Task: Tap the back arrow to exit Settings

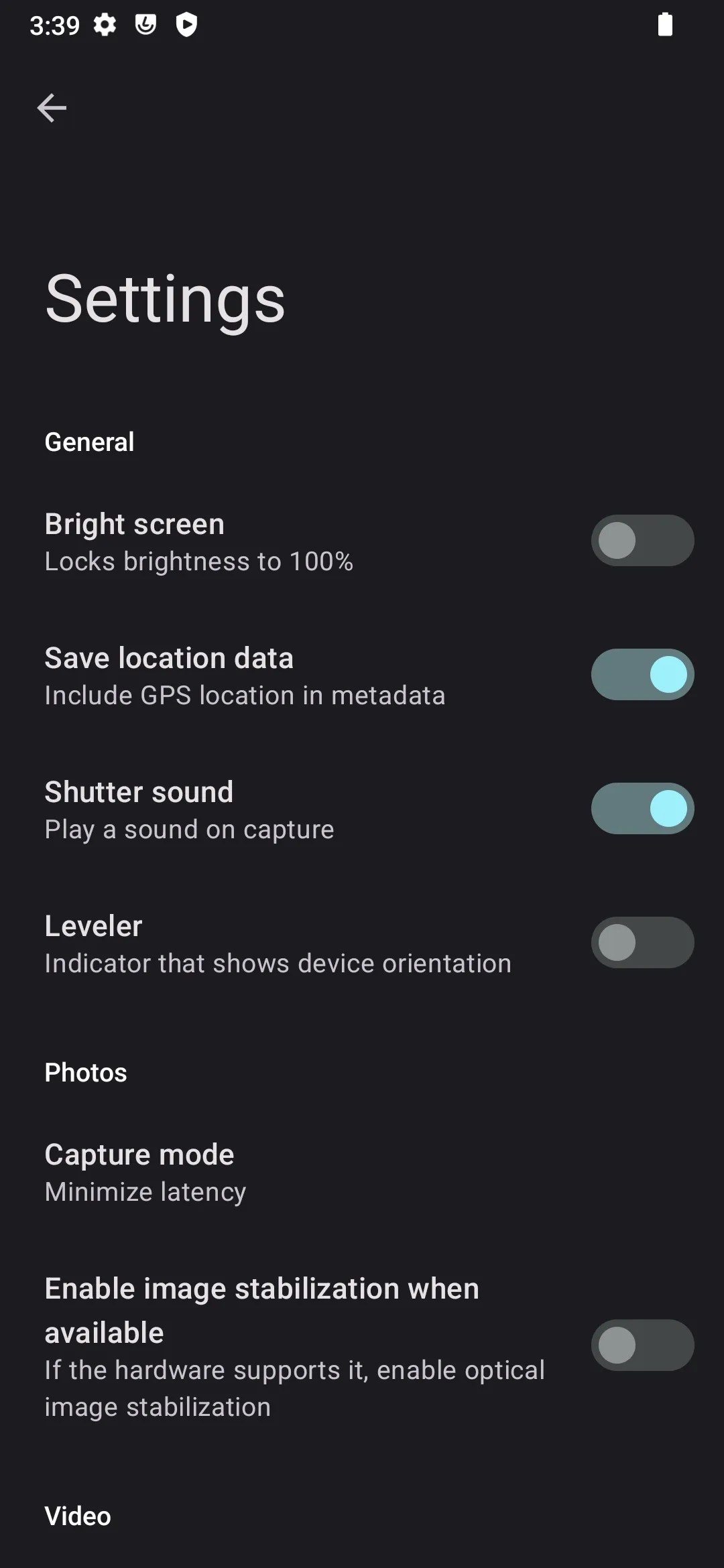Action: pos(51,107)
